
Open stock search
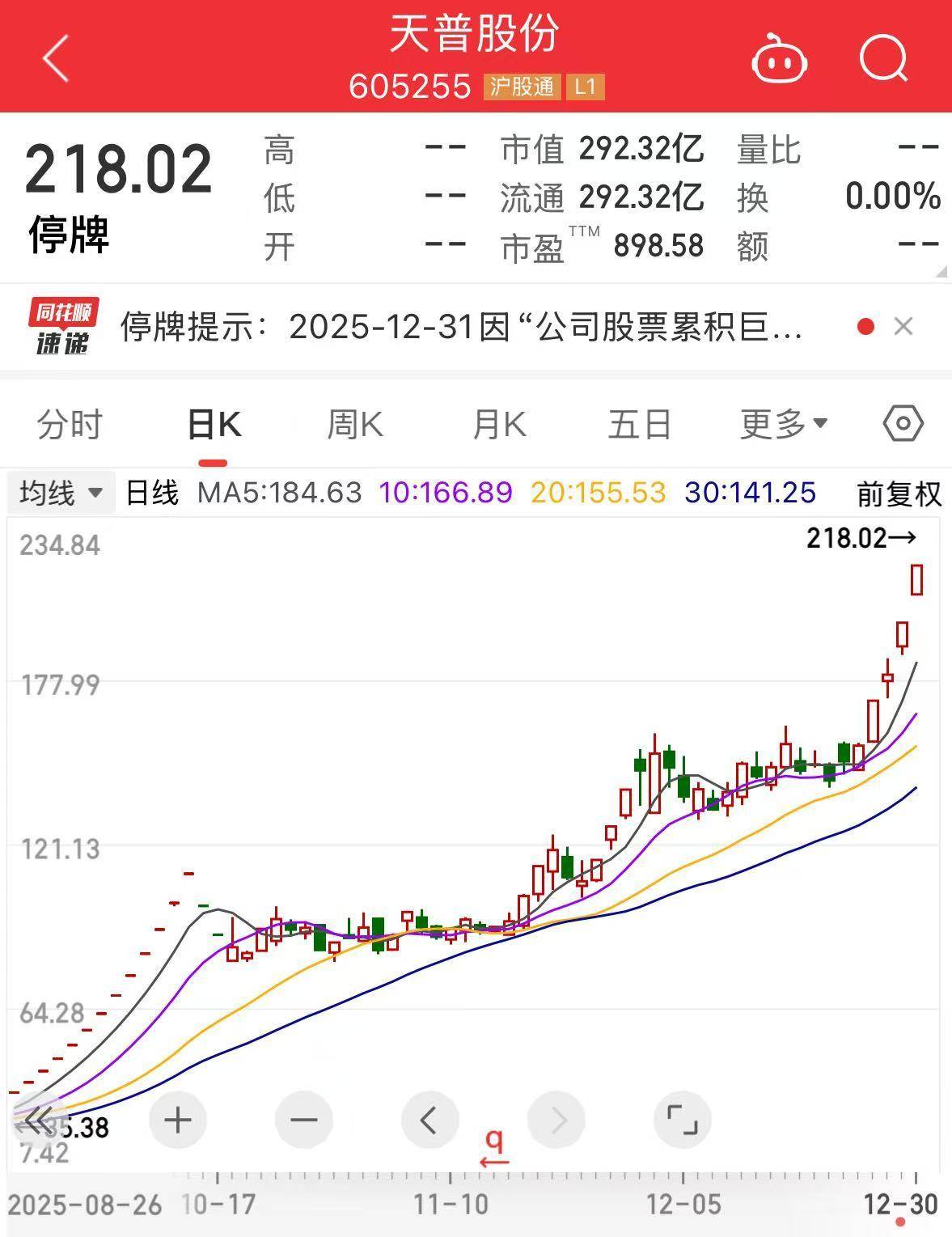click(883, 58)
